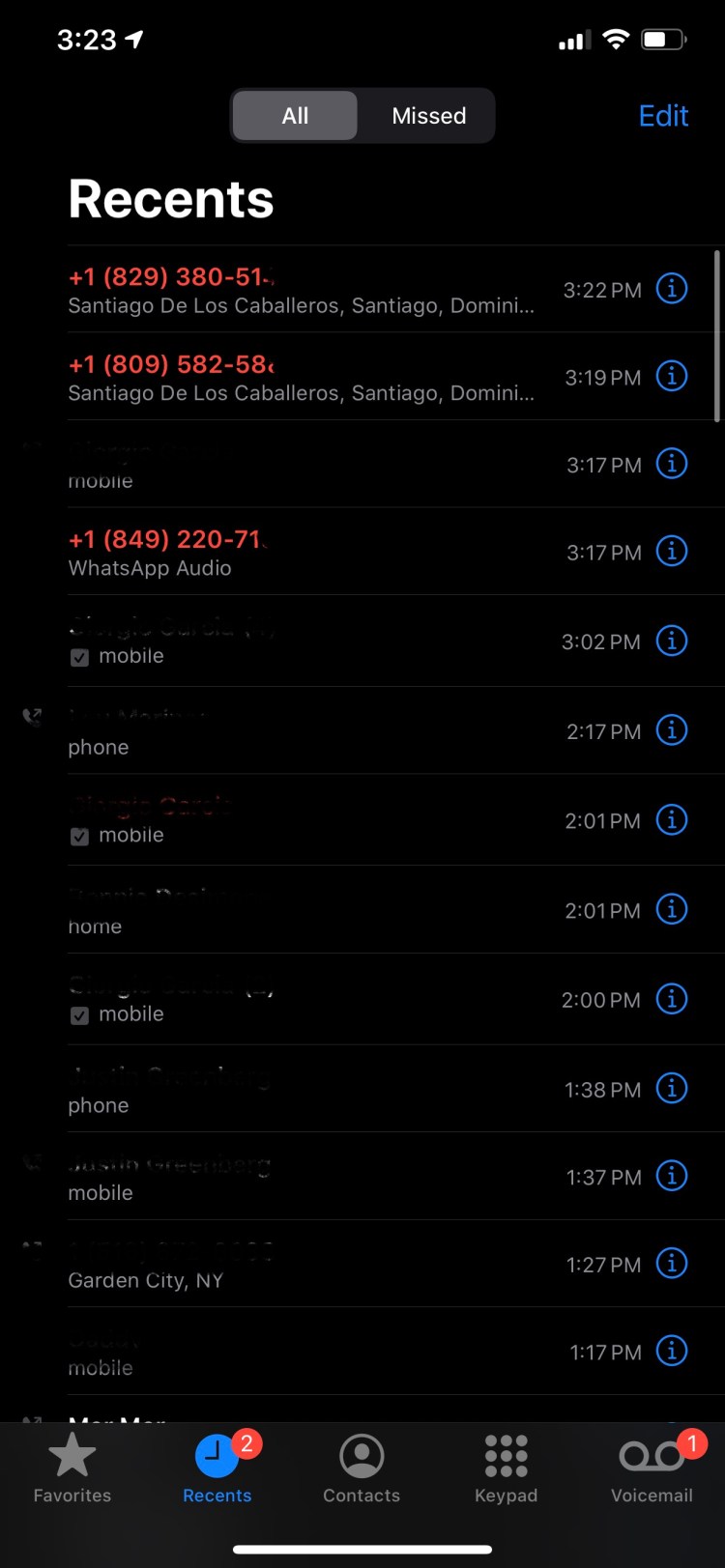725x1568 pixels.
Task: Switch to the Keypad tab
Action: 506,1468
